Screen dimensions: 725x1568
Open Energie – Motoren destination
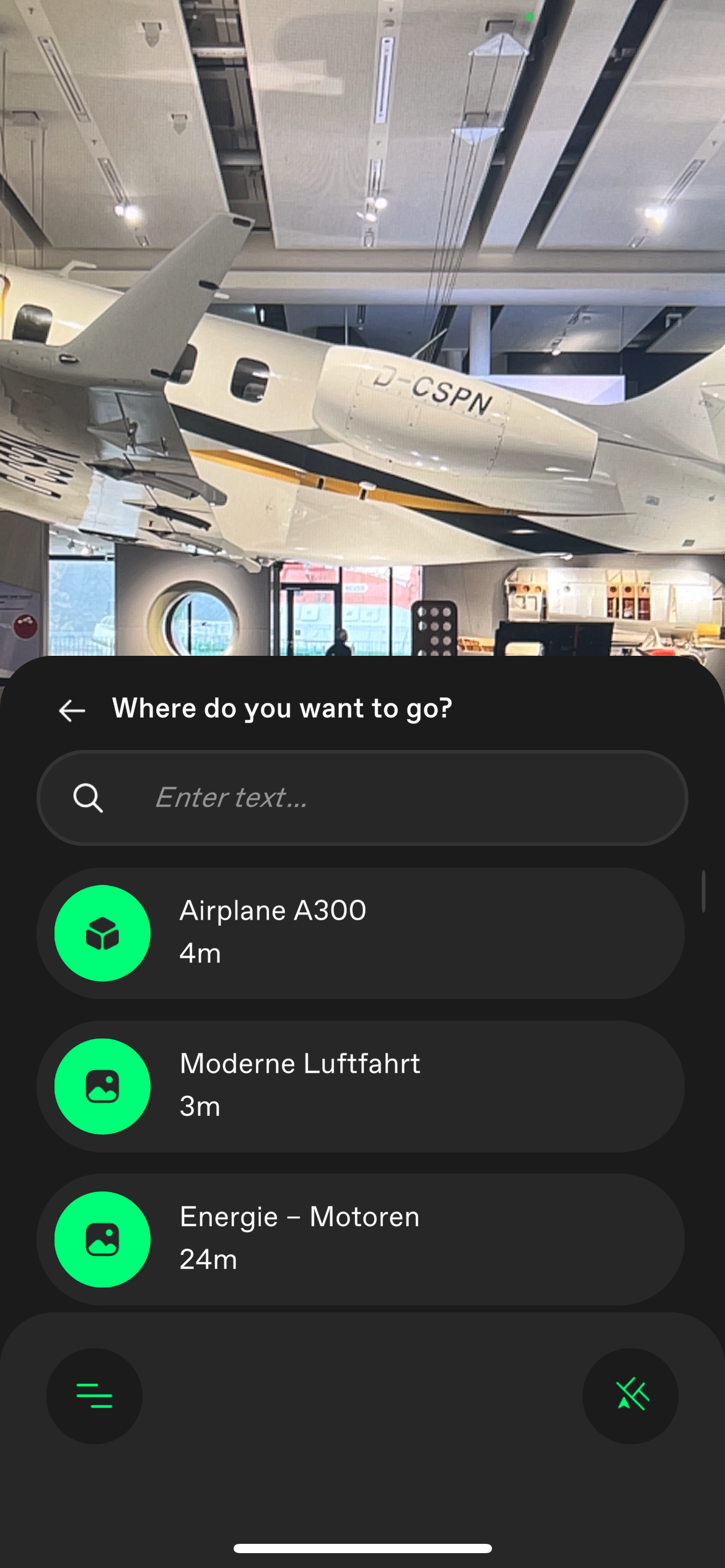(361, 1239)
